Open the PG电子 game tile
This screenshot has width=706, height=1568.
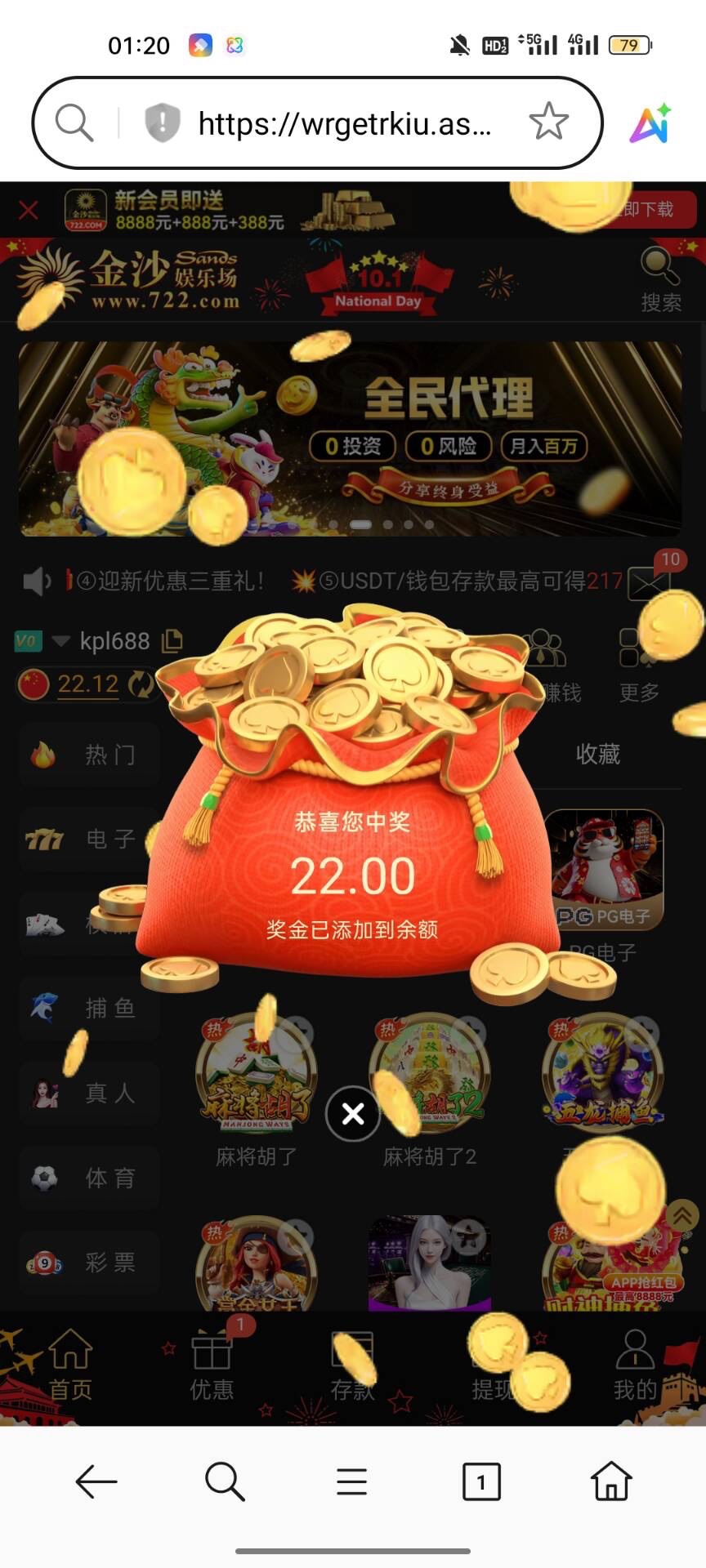pos(603,870)
